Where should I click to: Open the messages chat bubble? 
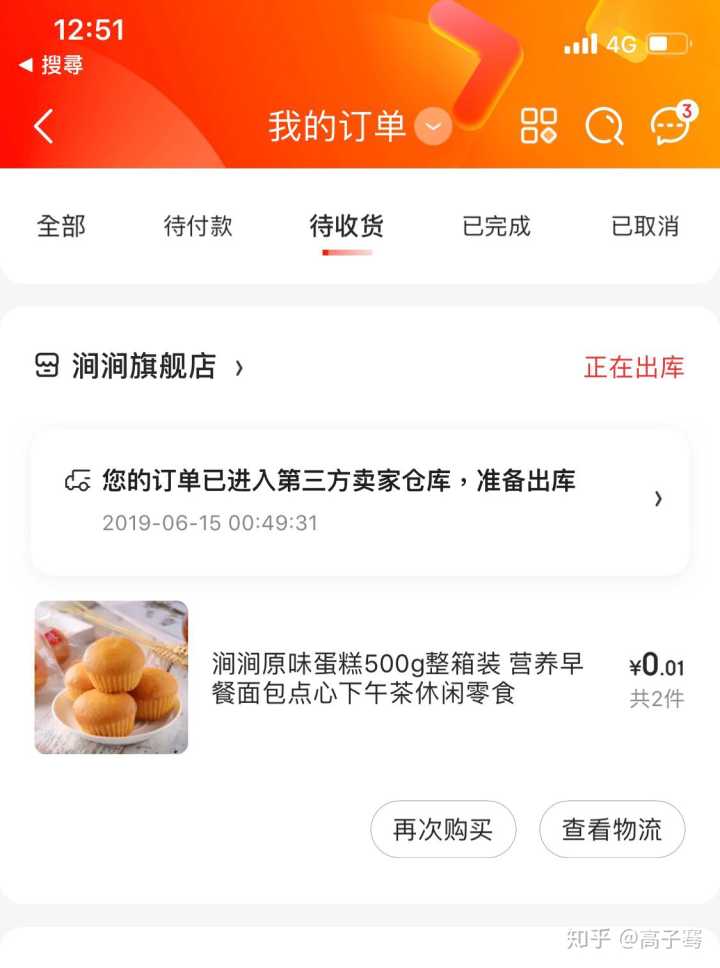tap(670, 126)
